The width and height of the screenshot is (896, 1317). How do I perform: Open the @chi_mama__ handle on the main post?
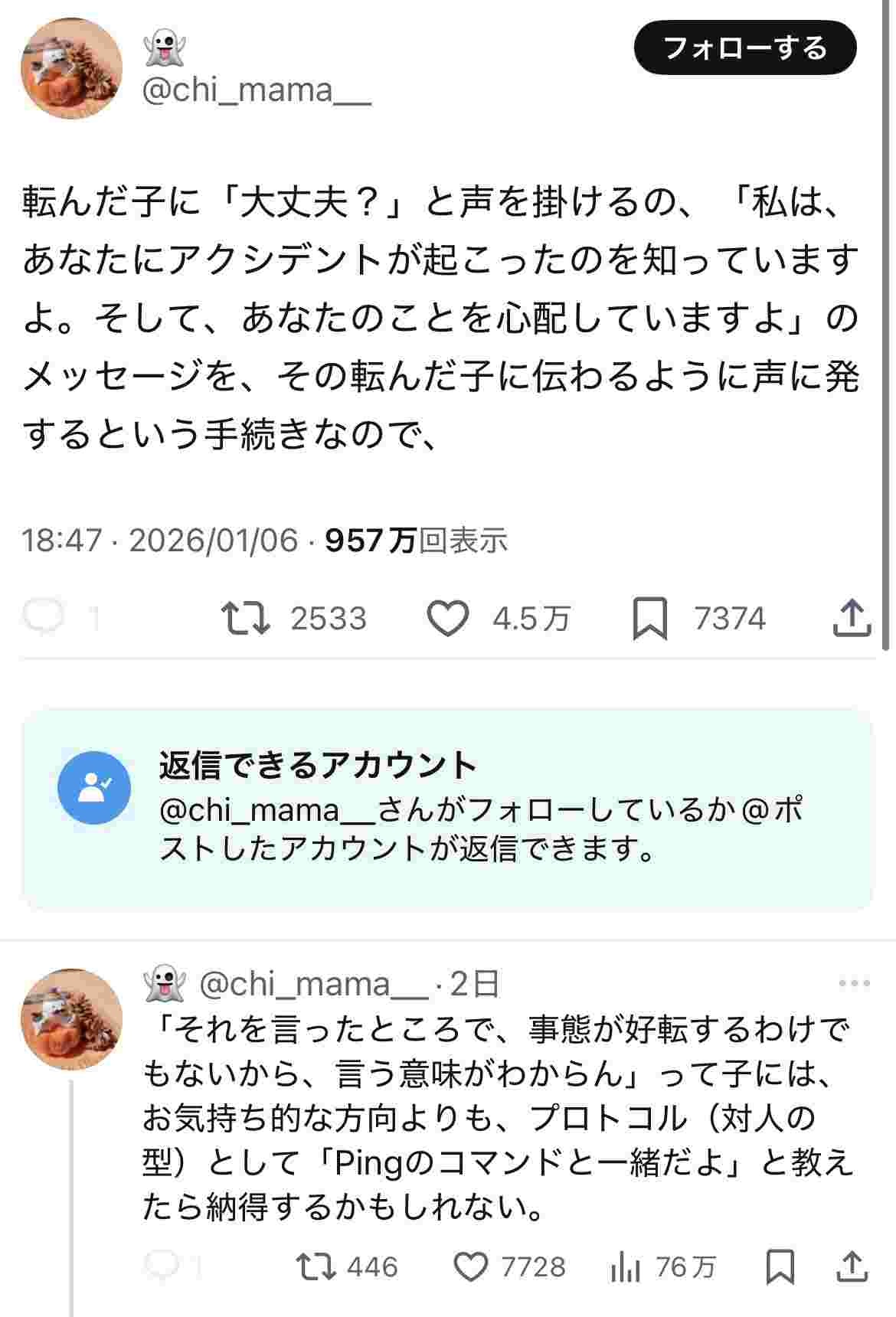point(257,90)
